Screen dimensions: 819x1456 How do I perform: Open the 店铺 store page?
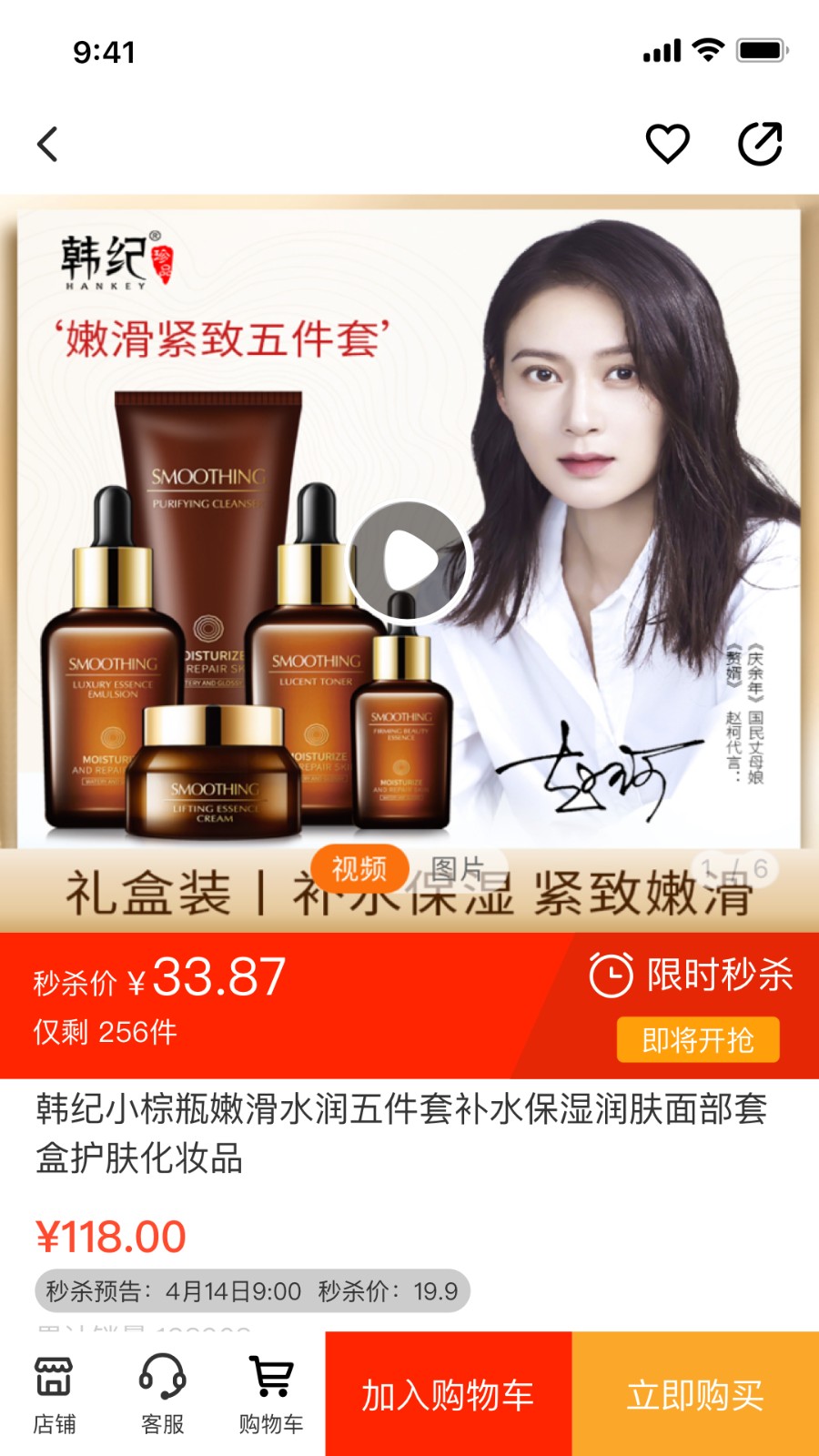click(54, 1394)
